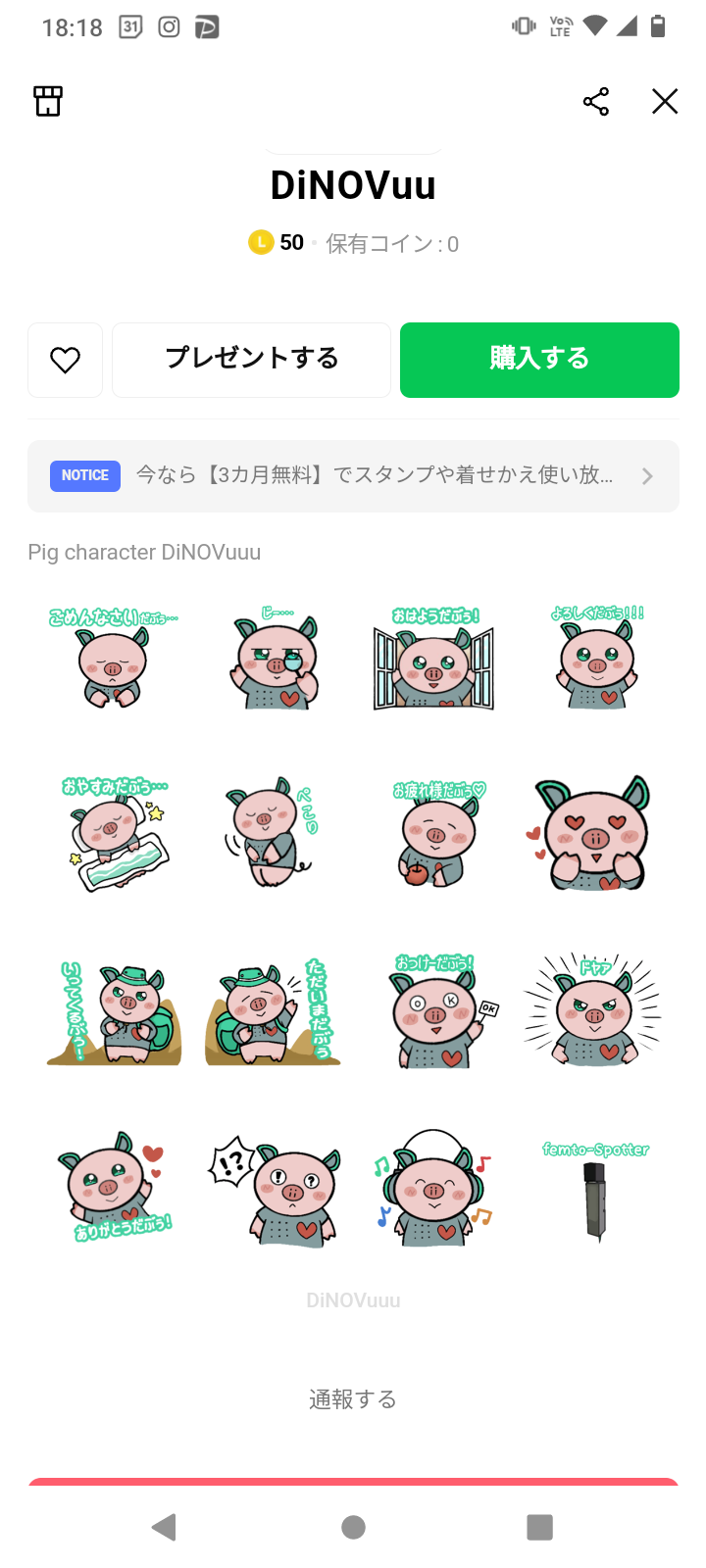The width and height of the screenshot is (706, 1568).
Task: Tap 購入する to buy stickers
Action: [539, 360]
